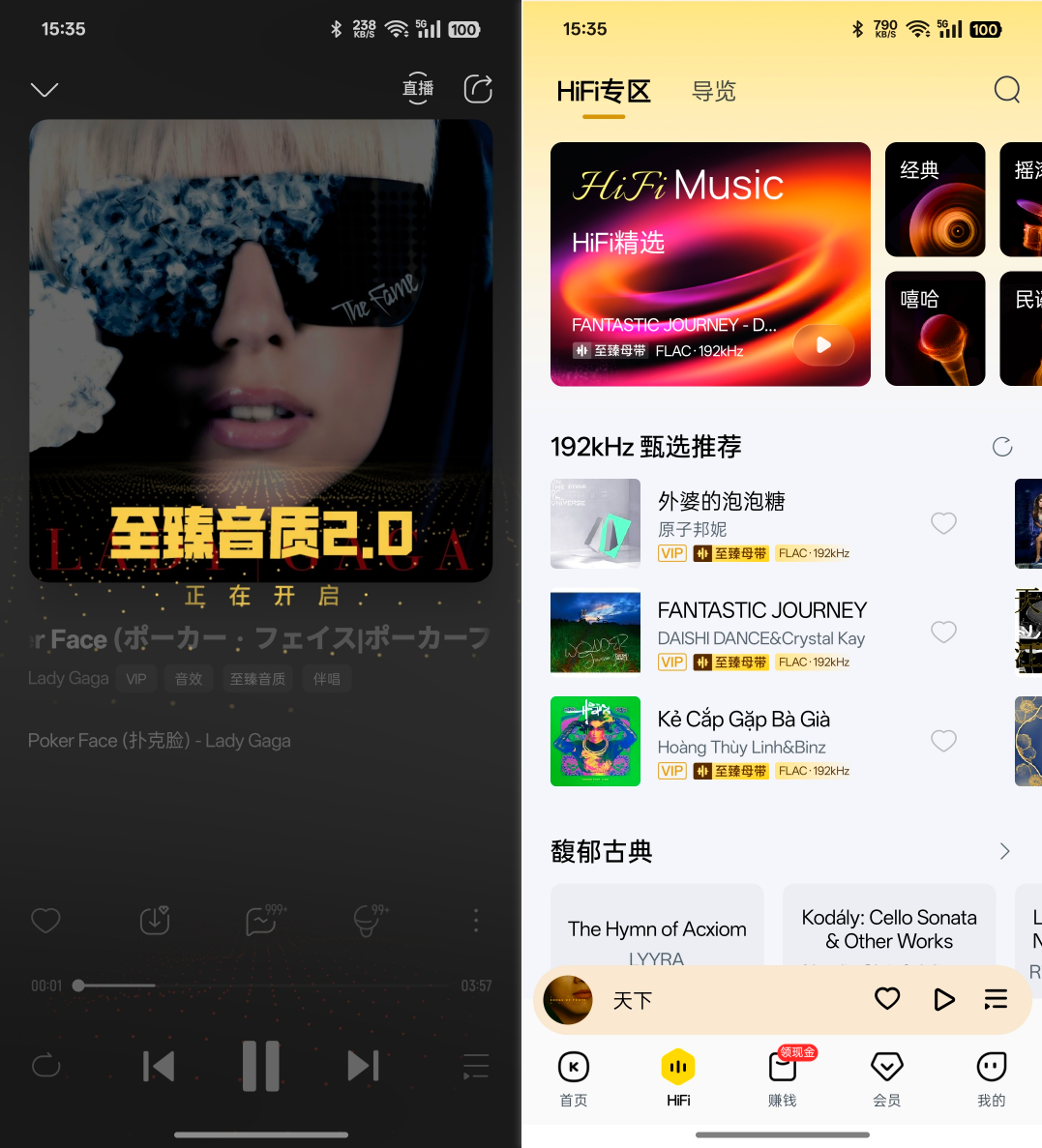Play FANTASTIC JOURNEY by DAISHI DANCE

pyautogui.click(x=761, y=611)
